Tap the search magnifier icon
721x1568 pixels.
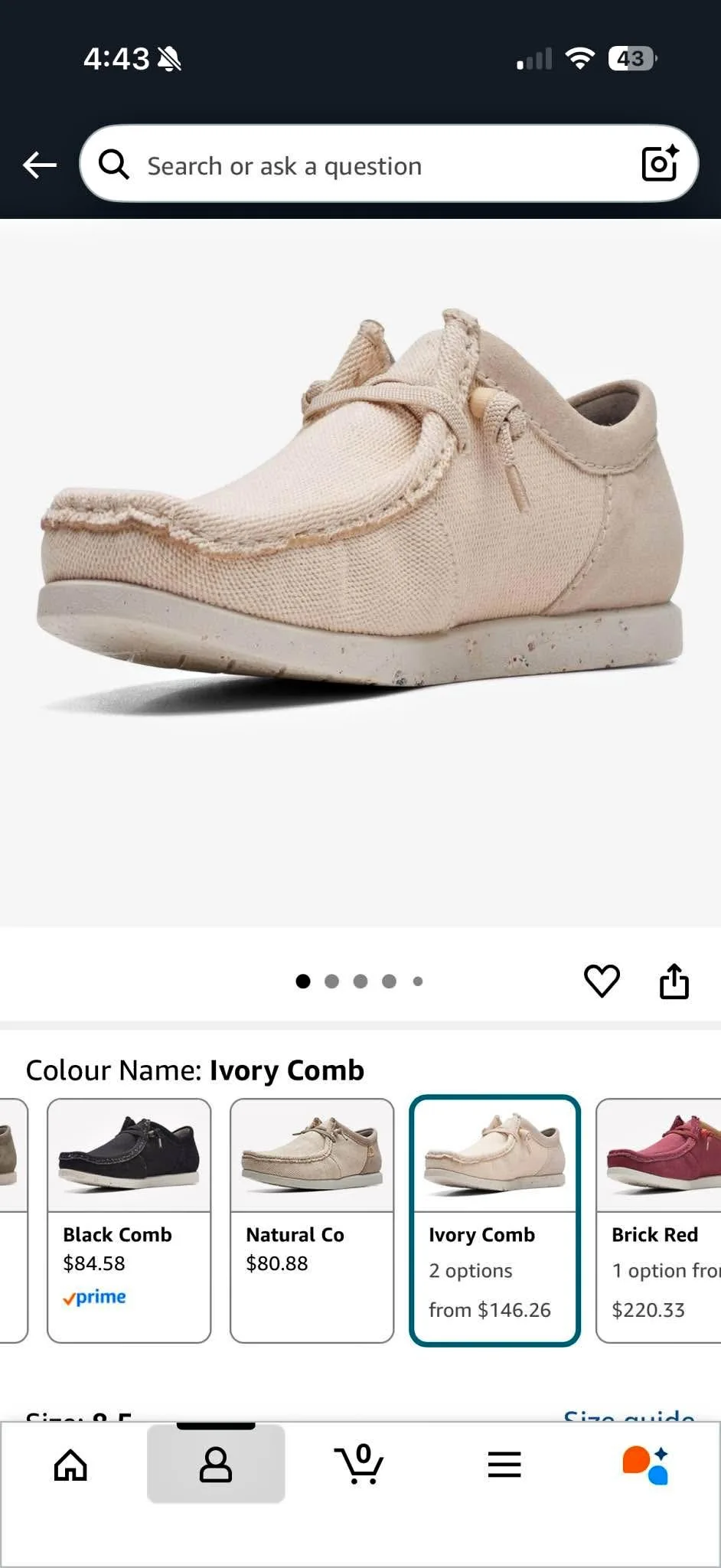point(113,164)
